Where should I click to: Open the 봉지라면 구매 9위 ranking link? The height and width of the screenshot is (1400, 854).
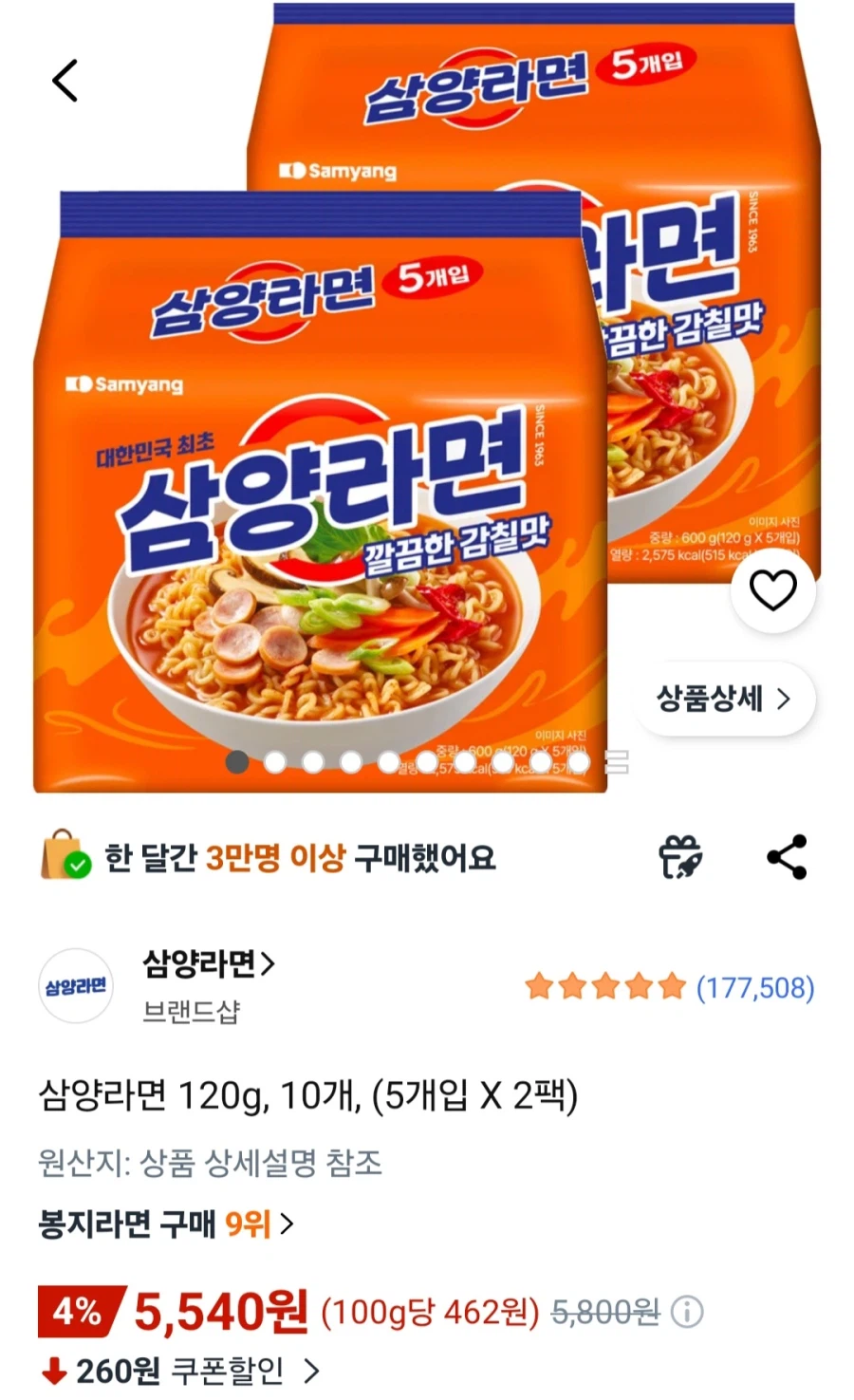point(158,1224)
